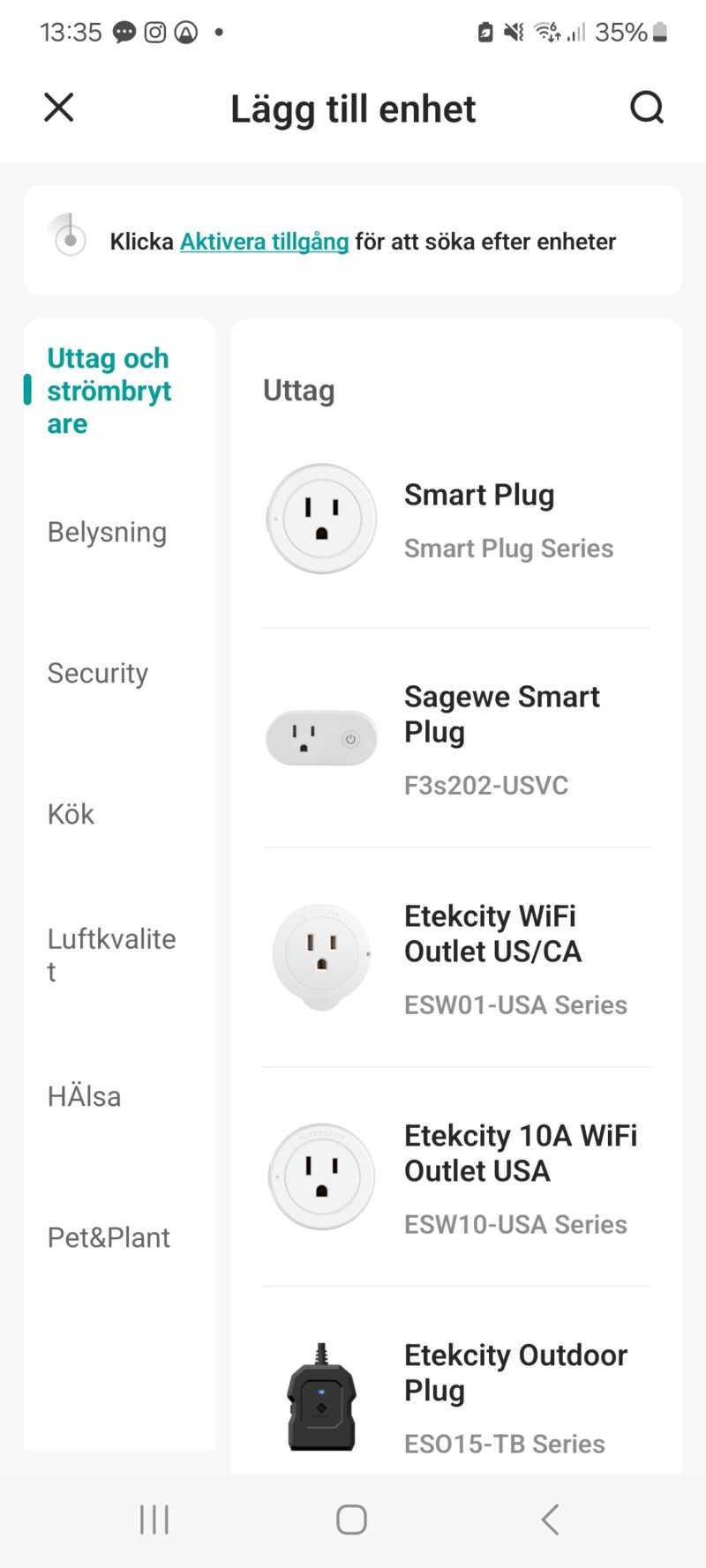706x1568 pixels.
Task: Open the search magnifier icon
Action: click(646, 108)
